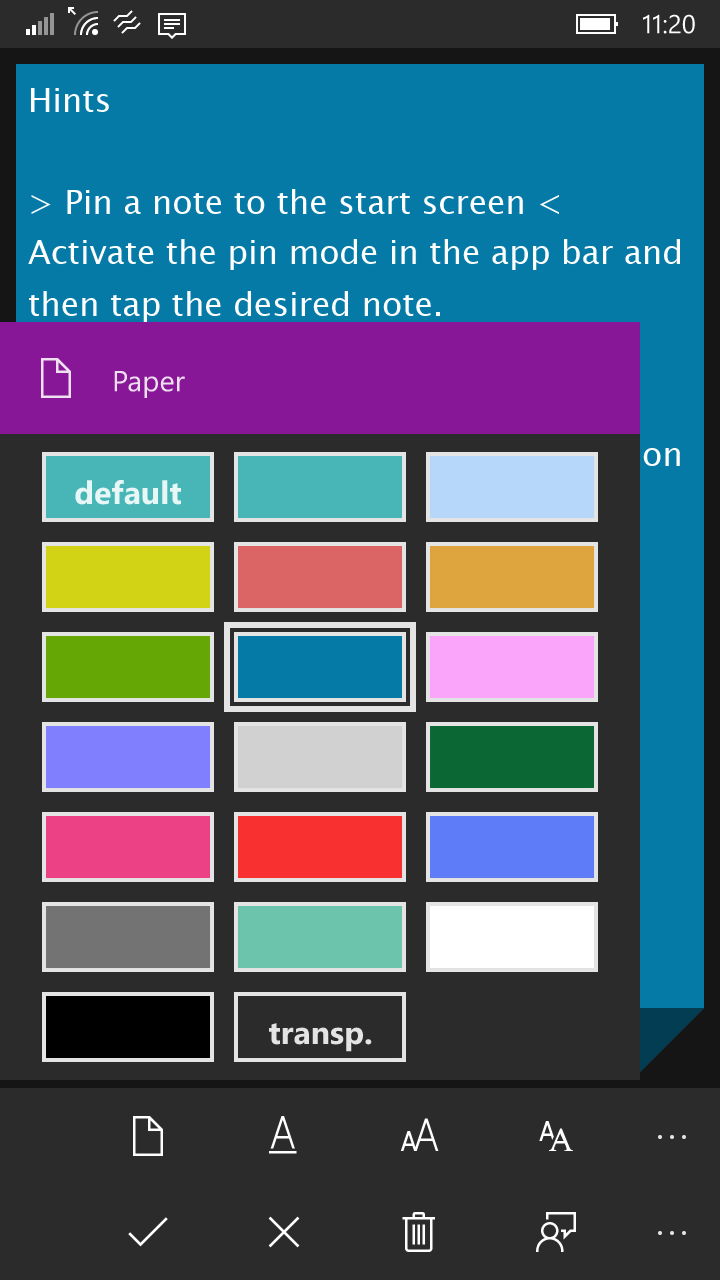Cancel editing with the X icon
Image resolution: width=720 pixels, height=1280 pixels.
284,1232
